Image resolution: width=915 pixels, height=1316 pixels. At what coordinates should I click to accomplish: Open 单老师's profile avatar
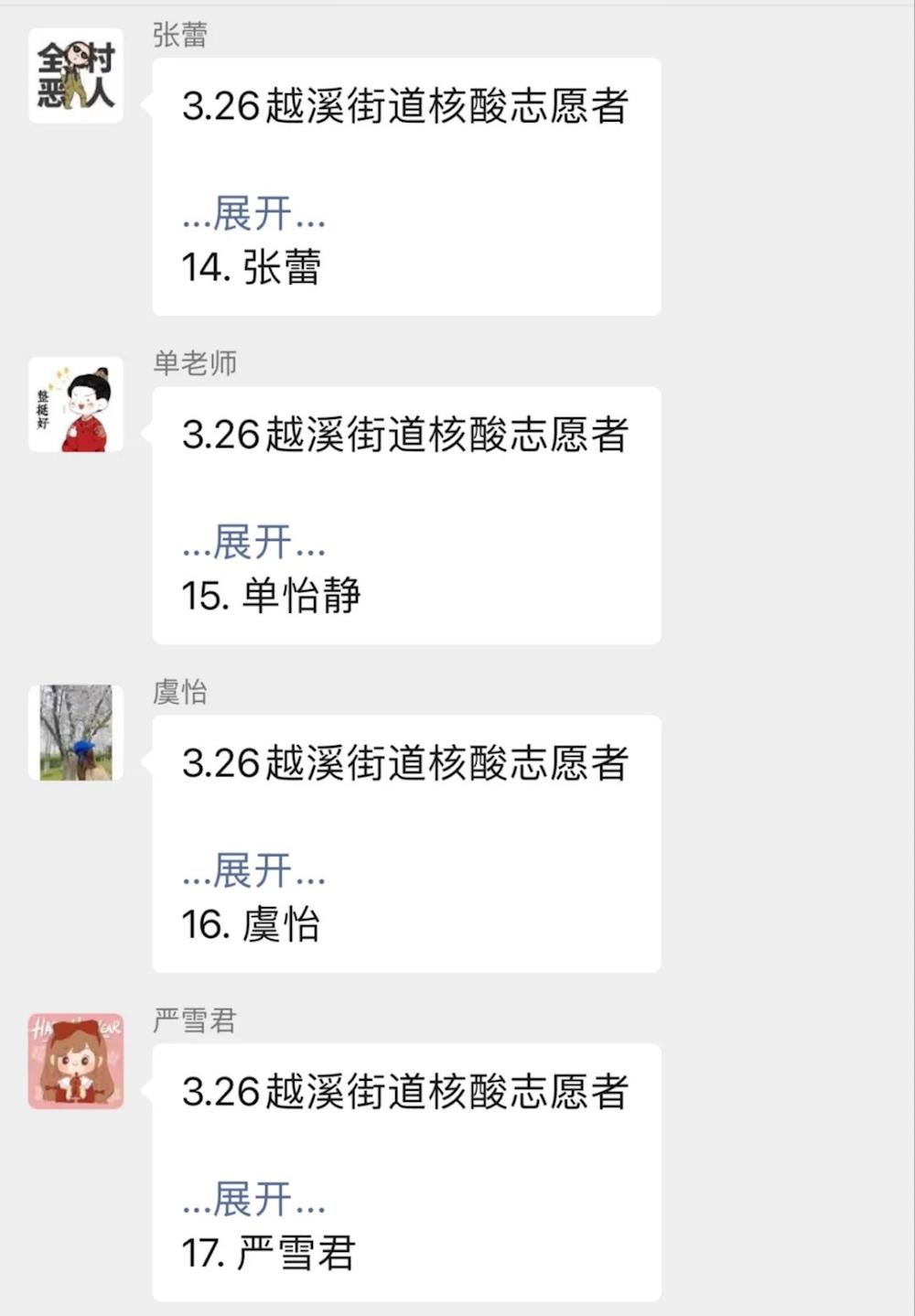pyautogui.click(x=76, y=405)
